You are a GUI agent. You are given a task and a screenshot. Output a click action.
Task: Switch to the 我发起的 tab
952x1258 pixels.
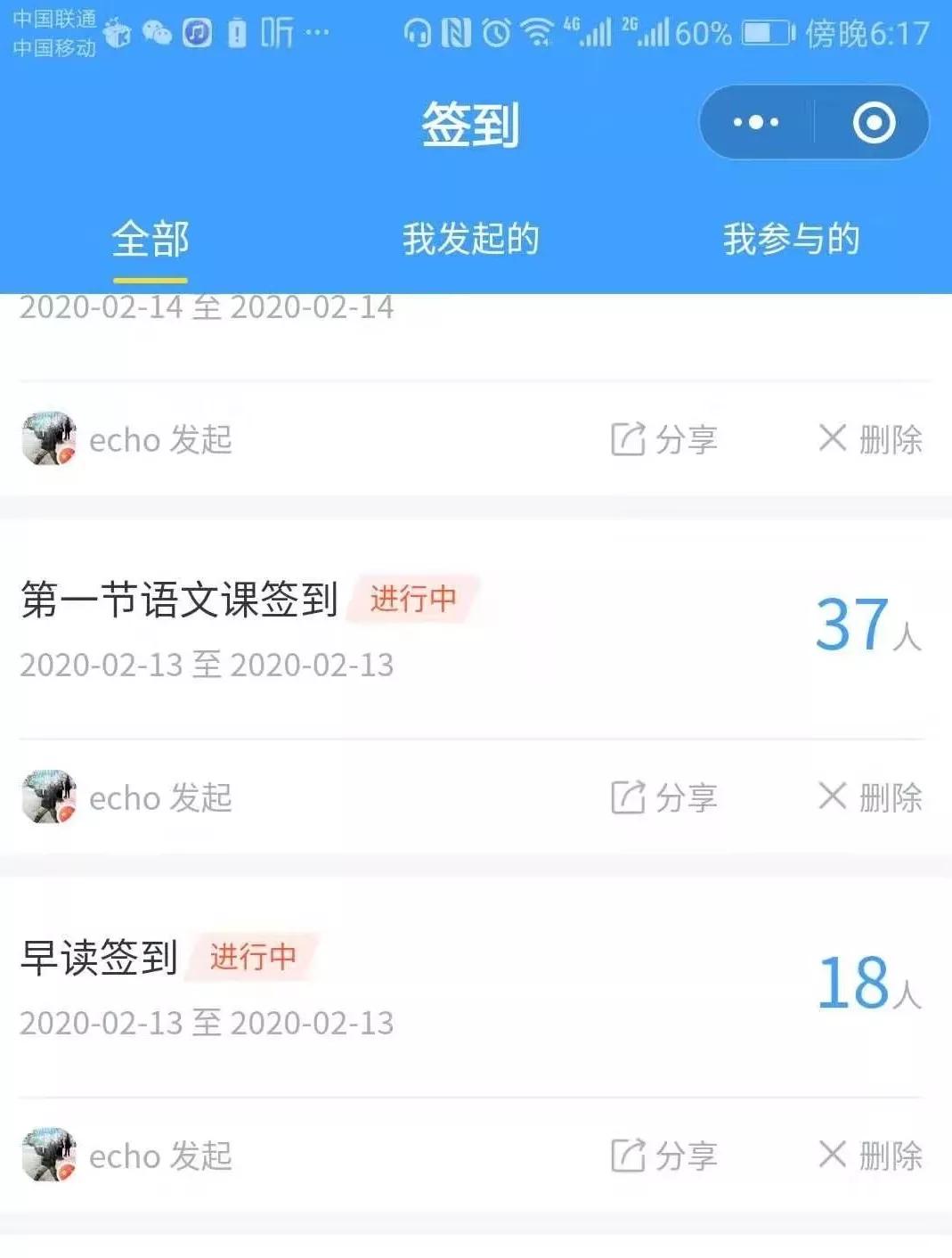click(x=470, y=239)
